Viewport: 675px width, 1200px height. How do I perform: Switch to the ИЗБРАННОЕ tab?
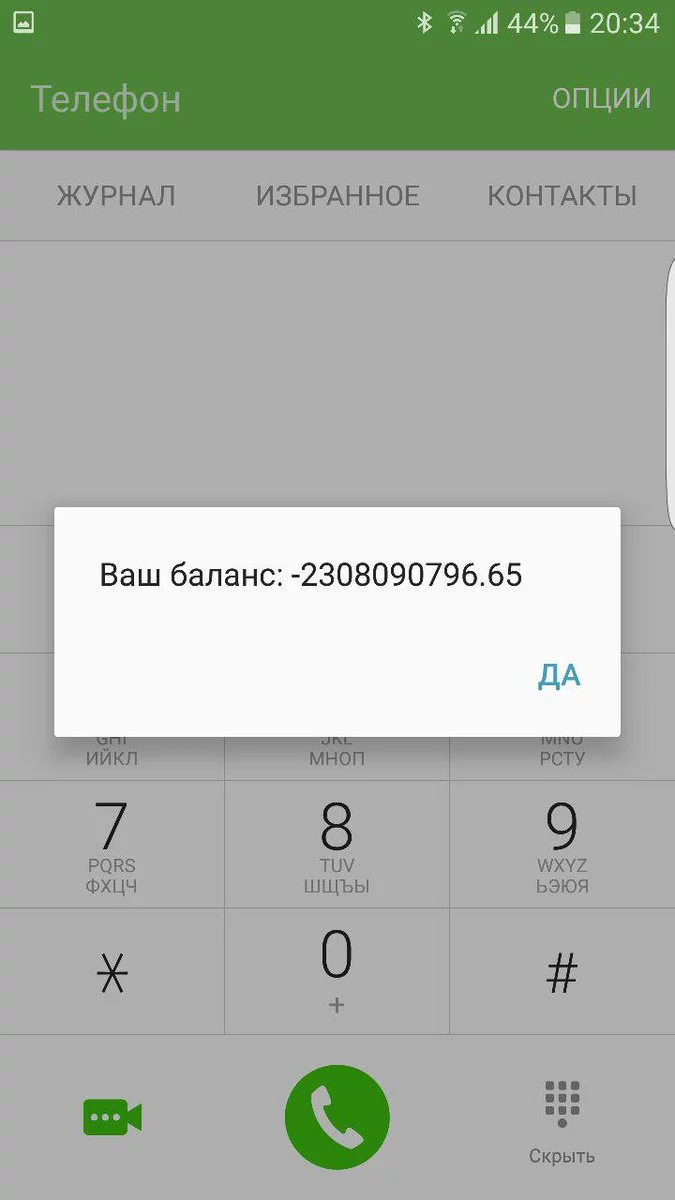[x=337, y=196]
